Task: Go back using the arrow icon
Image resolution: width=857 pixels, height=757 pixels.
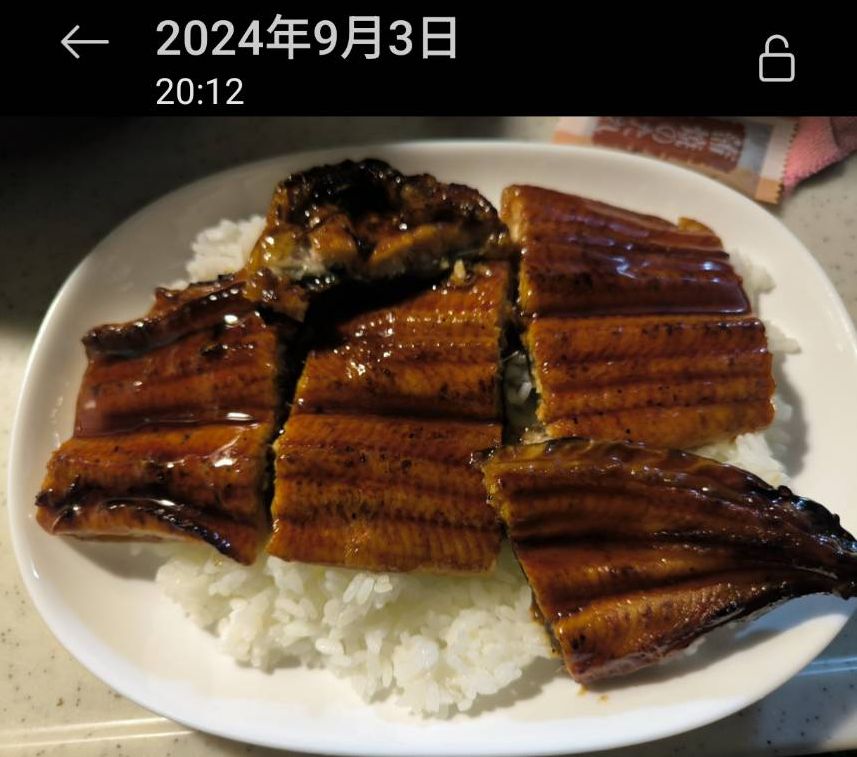Action: [84, 42]
